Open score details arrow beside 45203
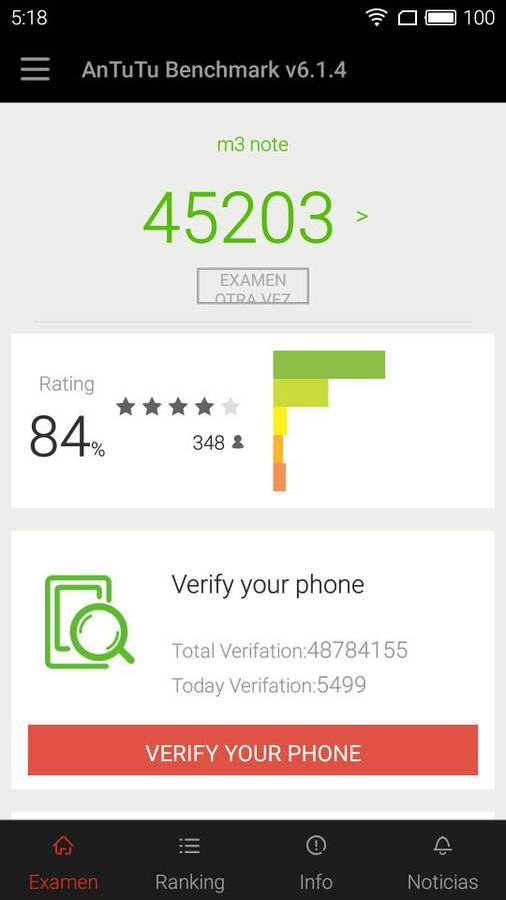Image resolution: width=506 pixels, height=900 pixels. pos(361,216)
